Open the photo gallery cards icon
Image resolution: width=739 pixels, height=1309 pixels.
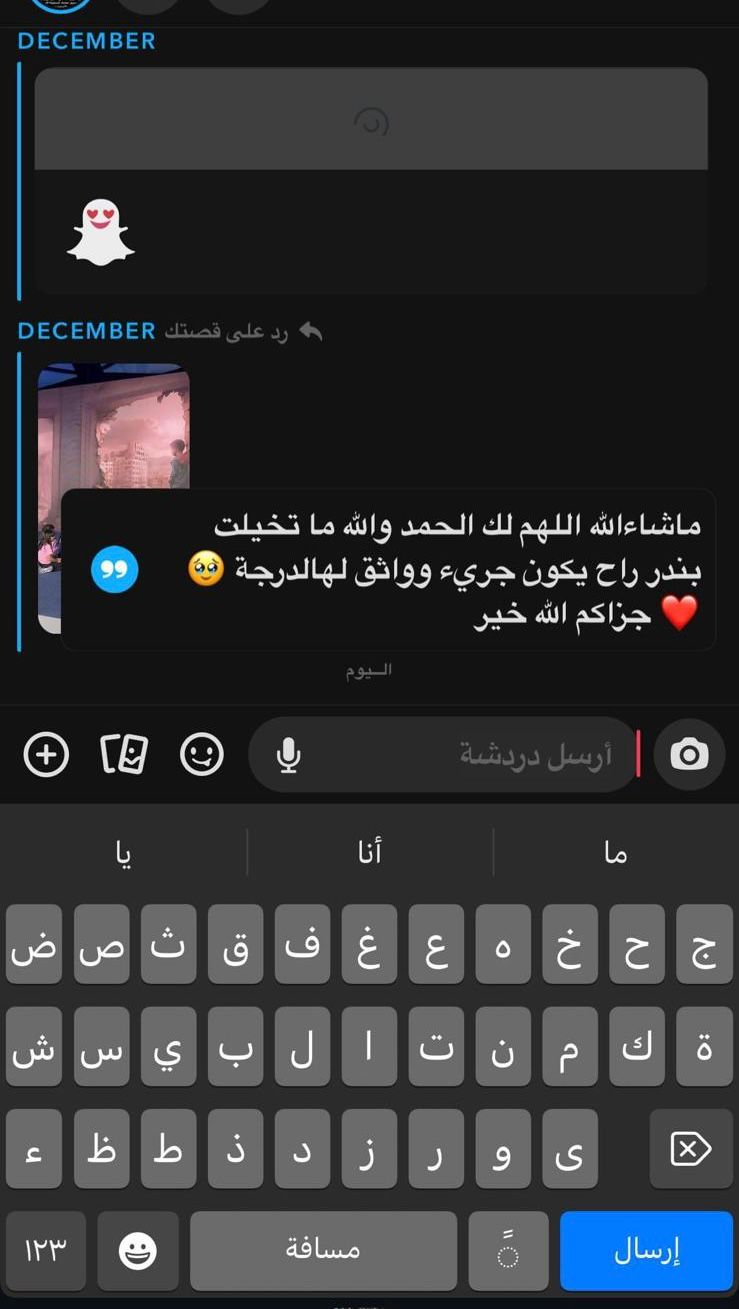[x=124, y=754]
